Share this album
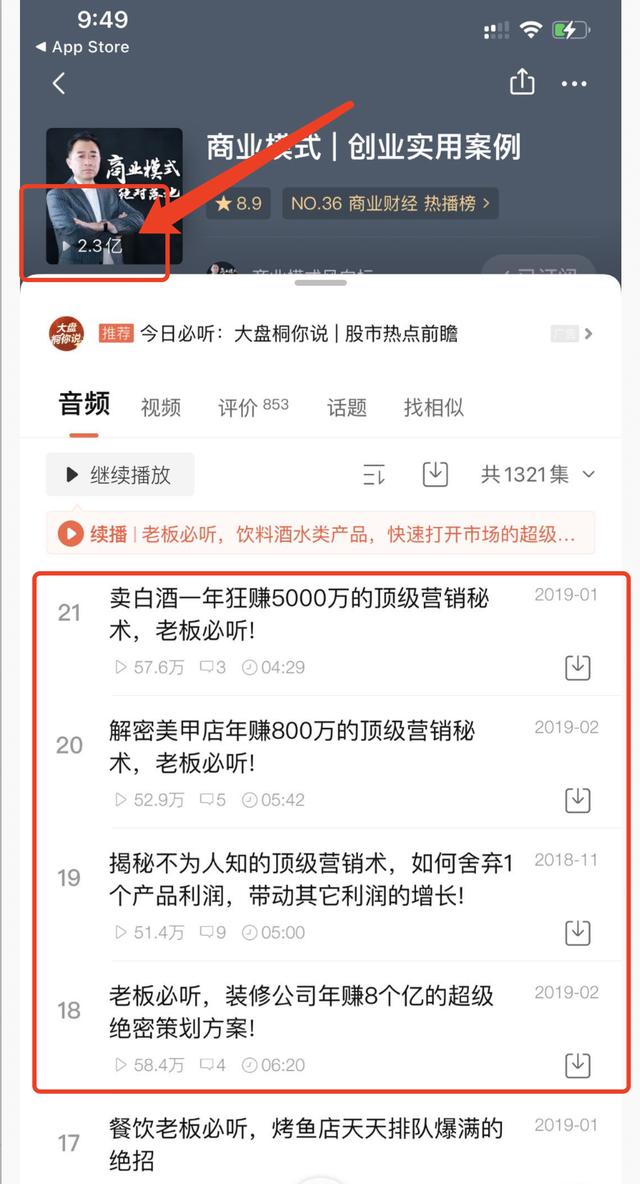640x1184 pixels. [x=522, y=83]
